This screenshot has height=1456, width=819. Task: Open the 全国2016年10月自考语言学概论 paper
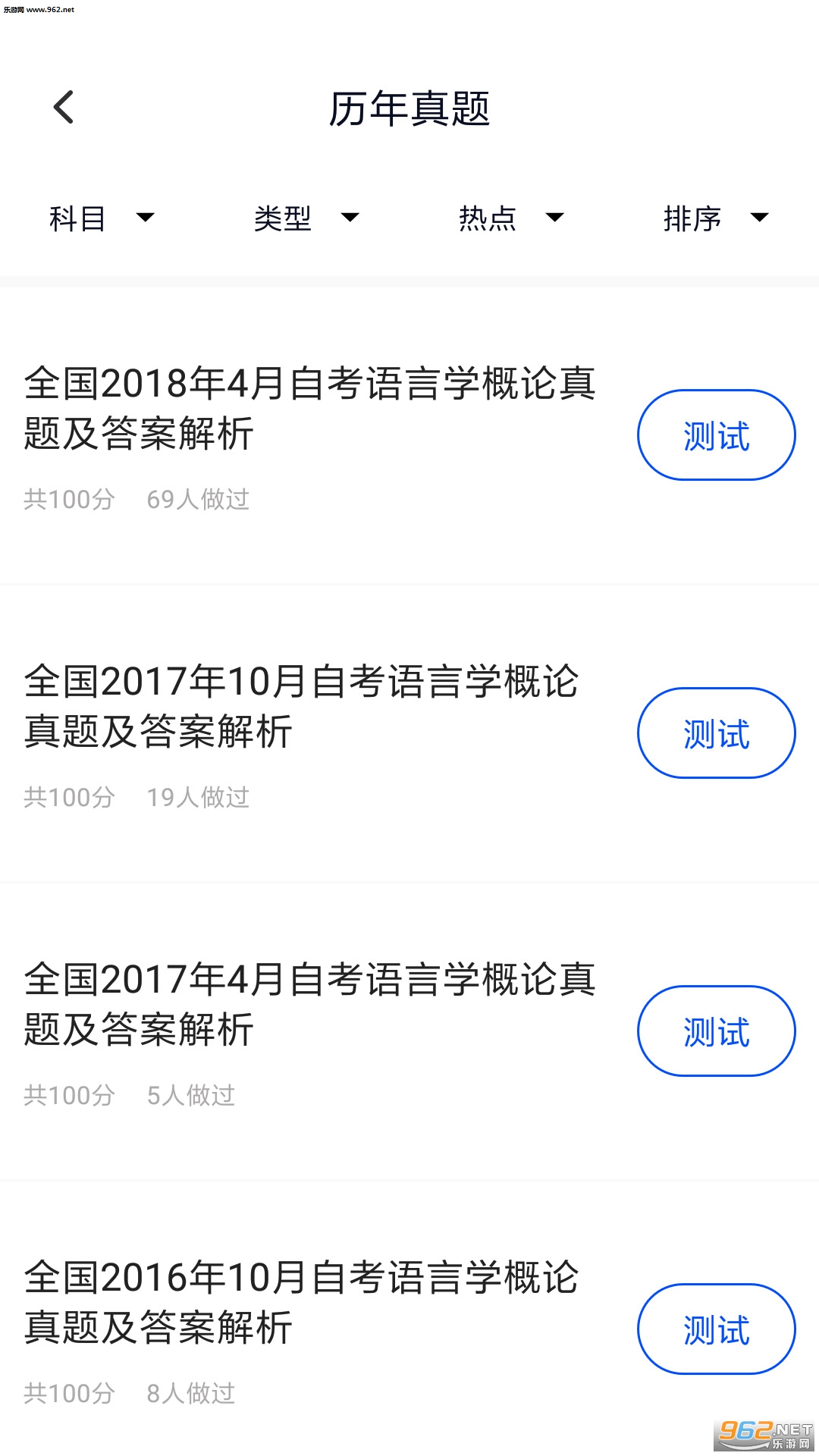coord(302,1302)
